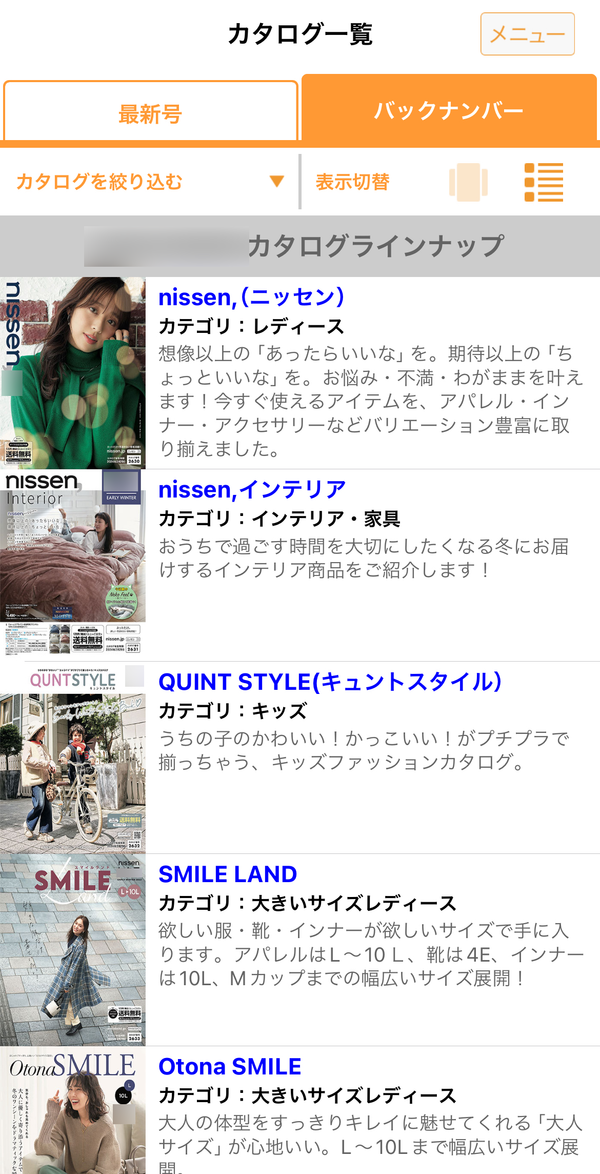Switch to the list display view
The height and width of the screenshot is (1174, 600).
[544, 182]
